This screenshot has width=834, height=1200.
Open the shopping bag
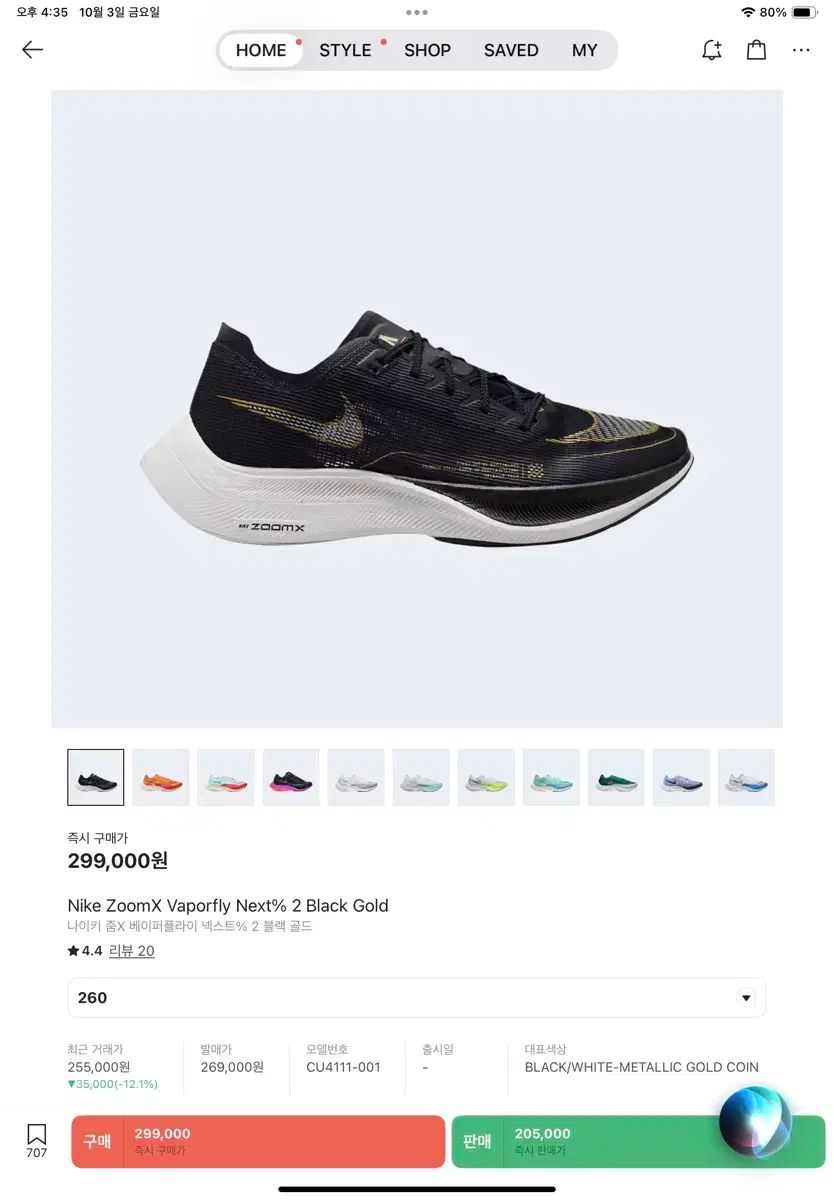pyautogui.click(x=756, y=50)
